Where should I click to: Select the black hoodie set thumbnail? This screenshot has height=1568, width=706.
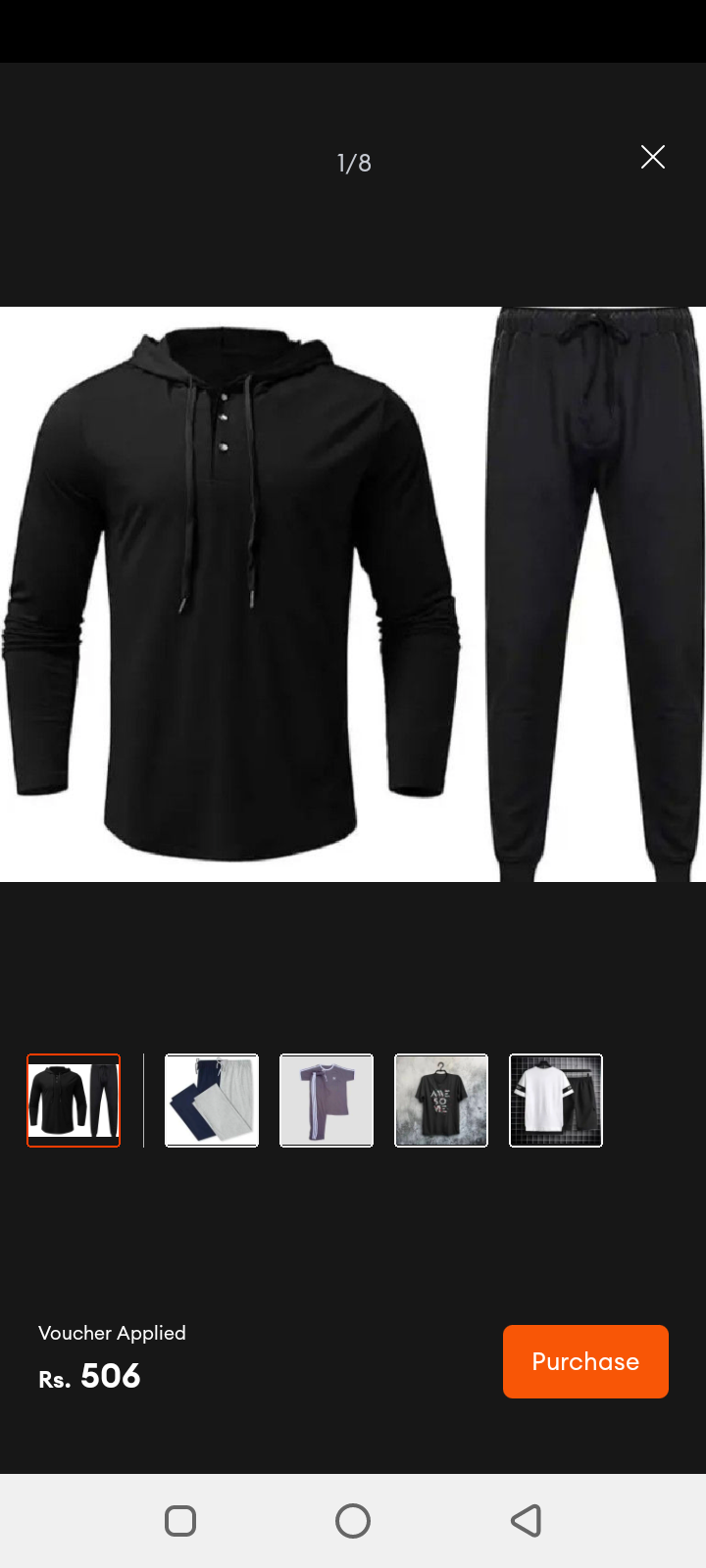click(74, 1101)
